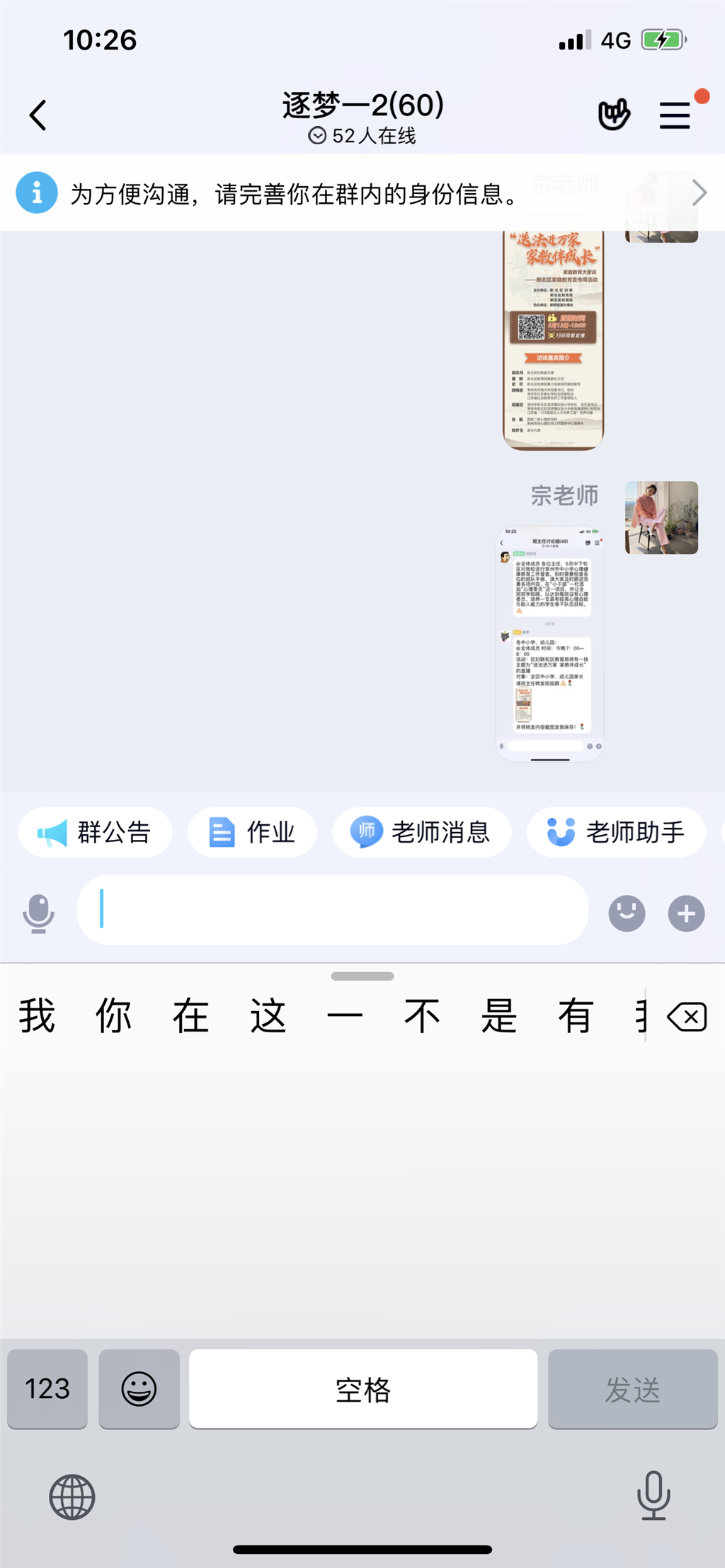Open the emoji sticker panel
The image size is (725, 1568).
click(627, 913)
